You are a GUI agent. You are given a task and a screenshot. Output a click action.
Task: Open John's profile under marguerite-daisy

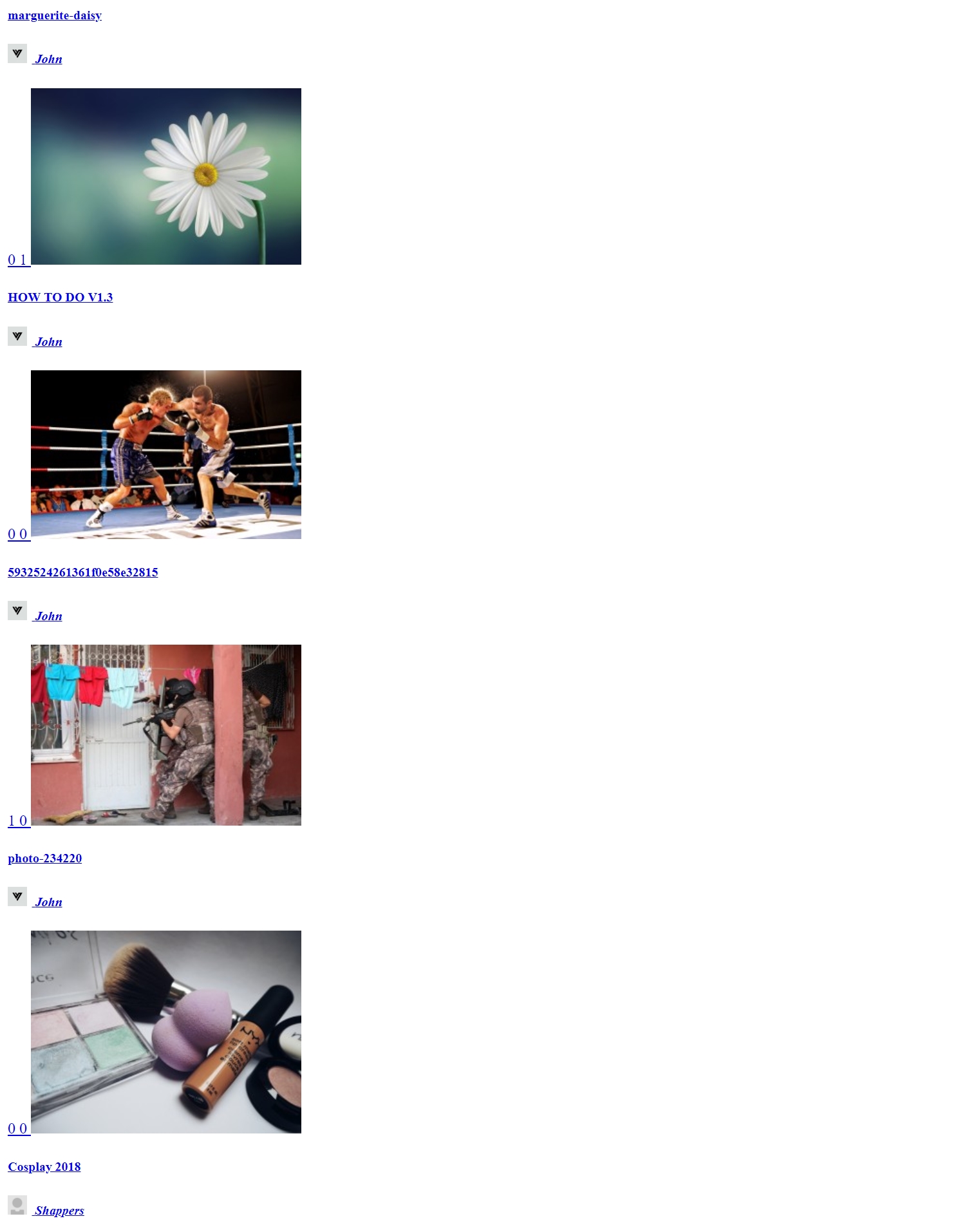[x=48, y=59]
